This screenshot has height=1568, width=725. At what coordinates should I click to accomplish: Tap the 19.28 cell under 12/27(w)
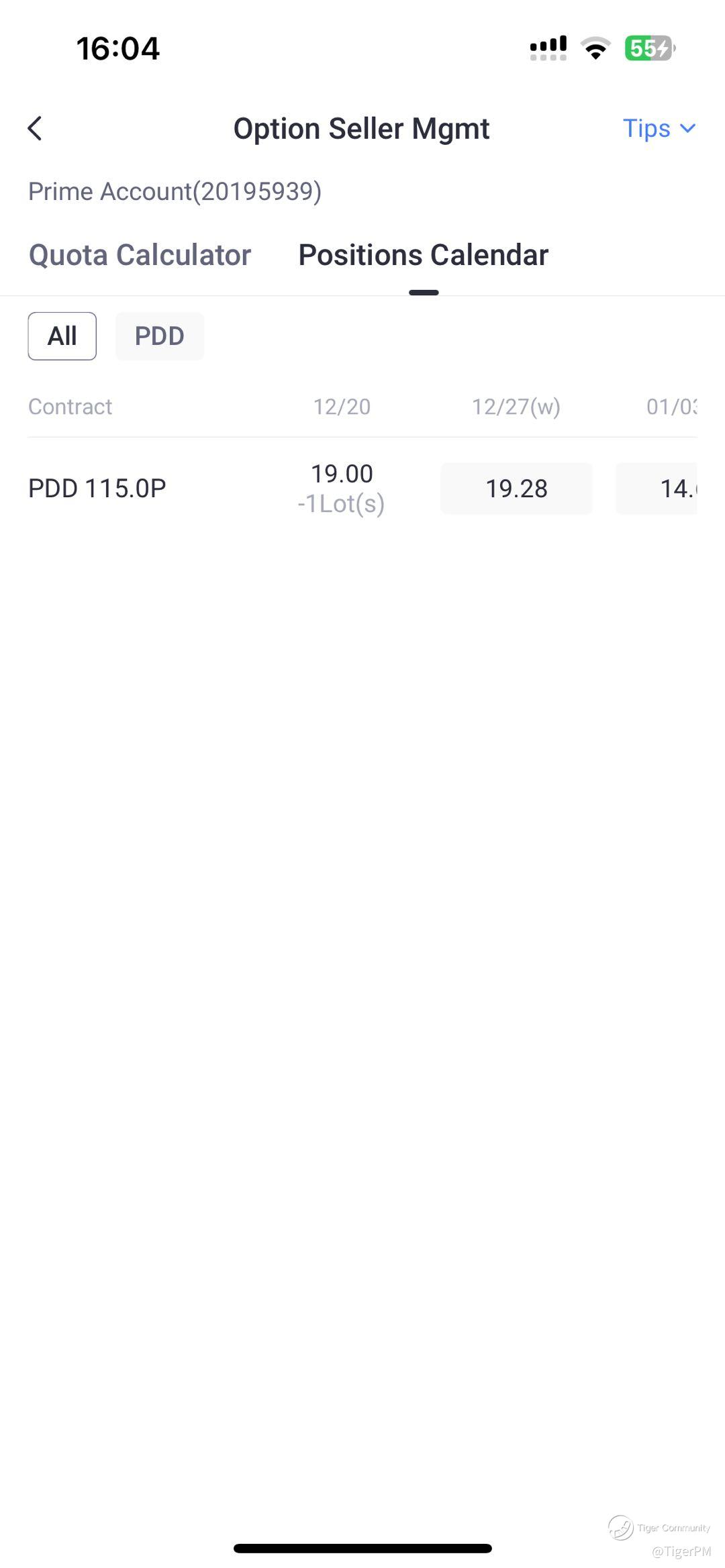516,488
